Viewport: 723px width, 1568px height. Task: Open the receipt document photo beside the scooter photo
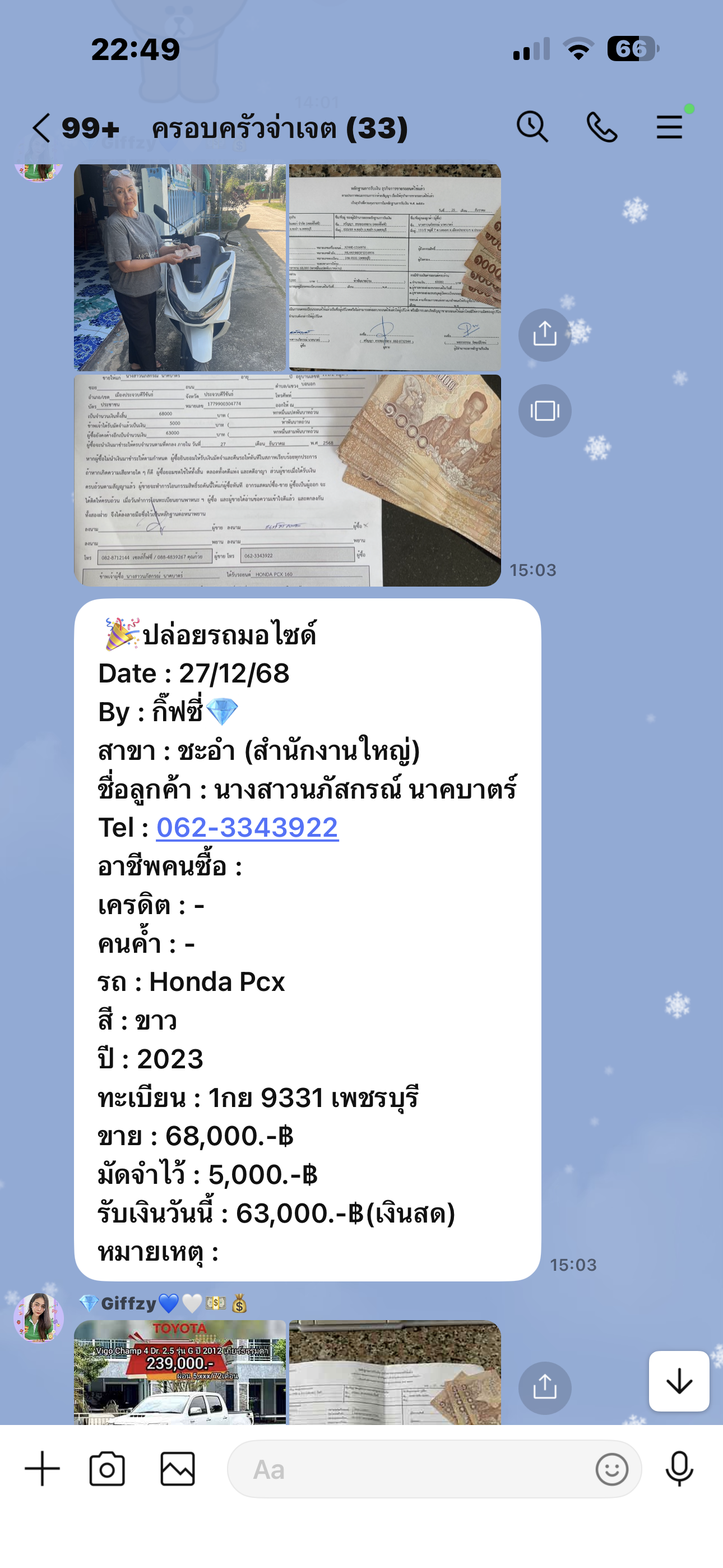[x=395, y=267]
